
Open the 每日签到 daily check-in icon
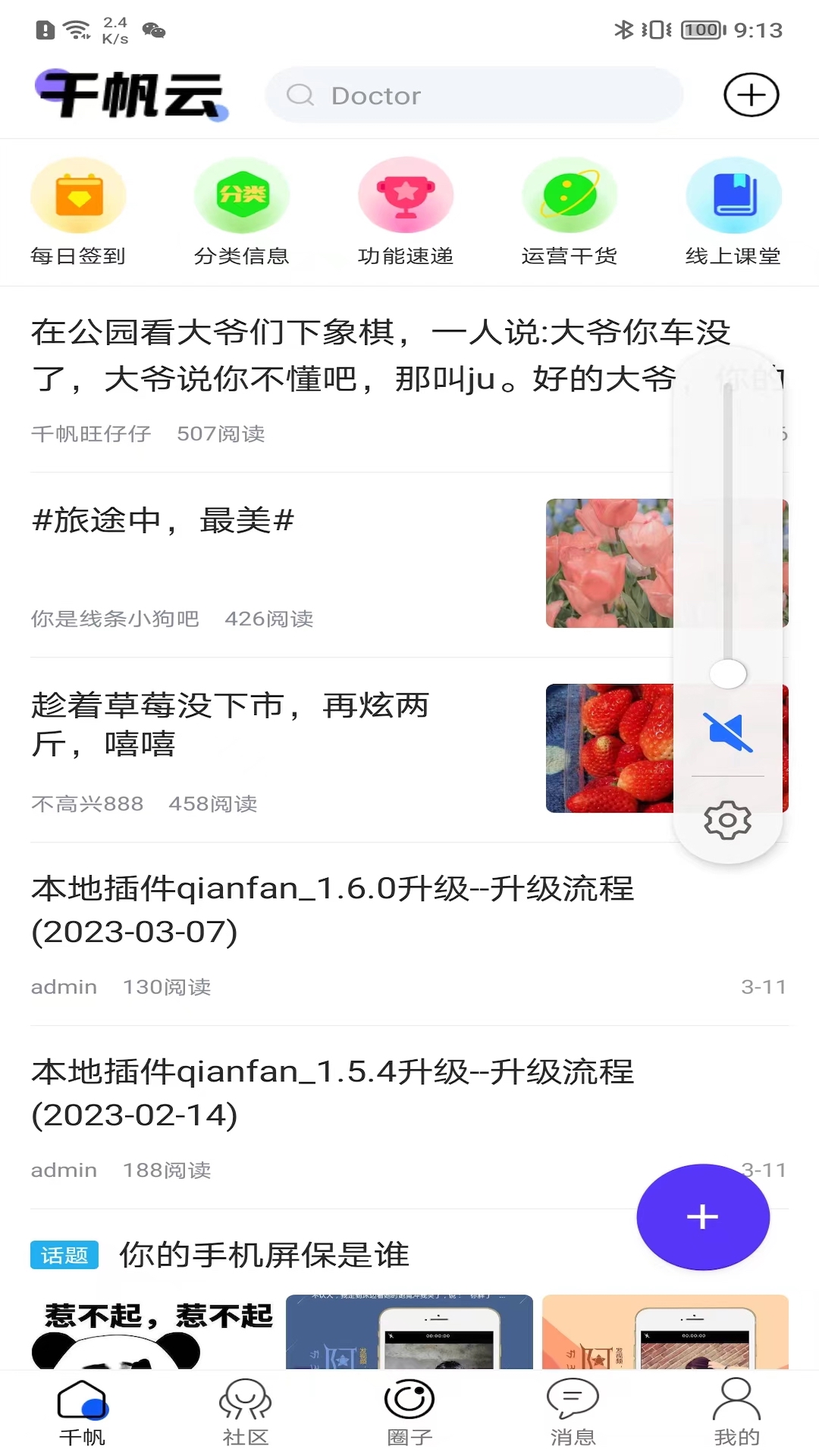point(78,196)
